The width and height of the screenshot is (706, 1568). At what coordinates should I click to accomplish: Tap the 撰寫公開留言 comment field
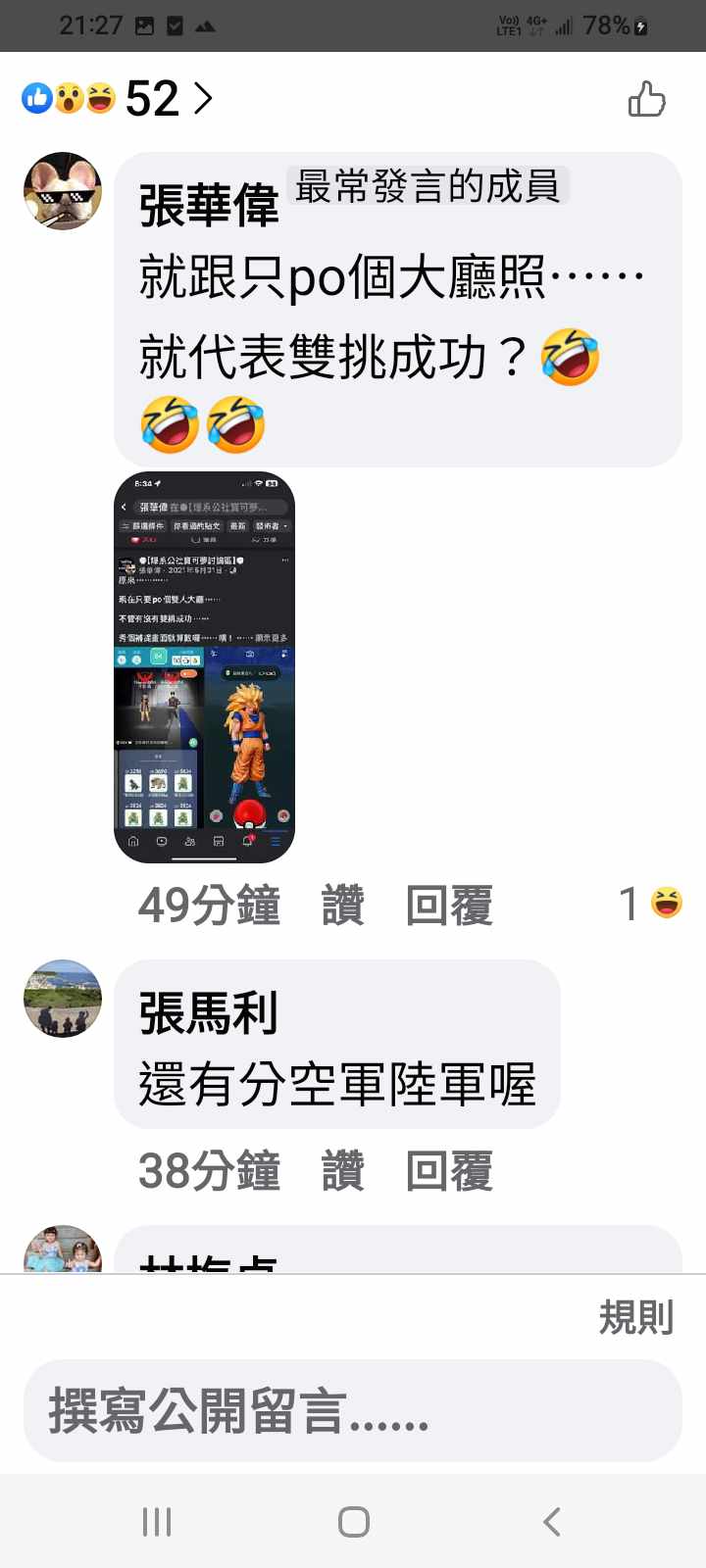(352, 1411)
